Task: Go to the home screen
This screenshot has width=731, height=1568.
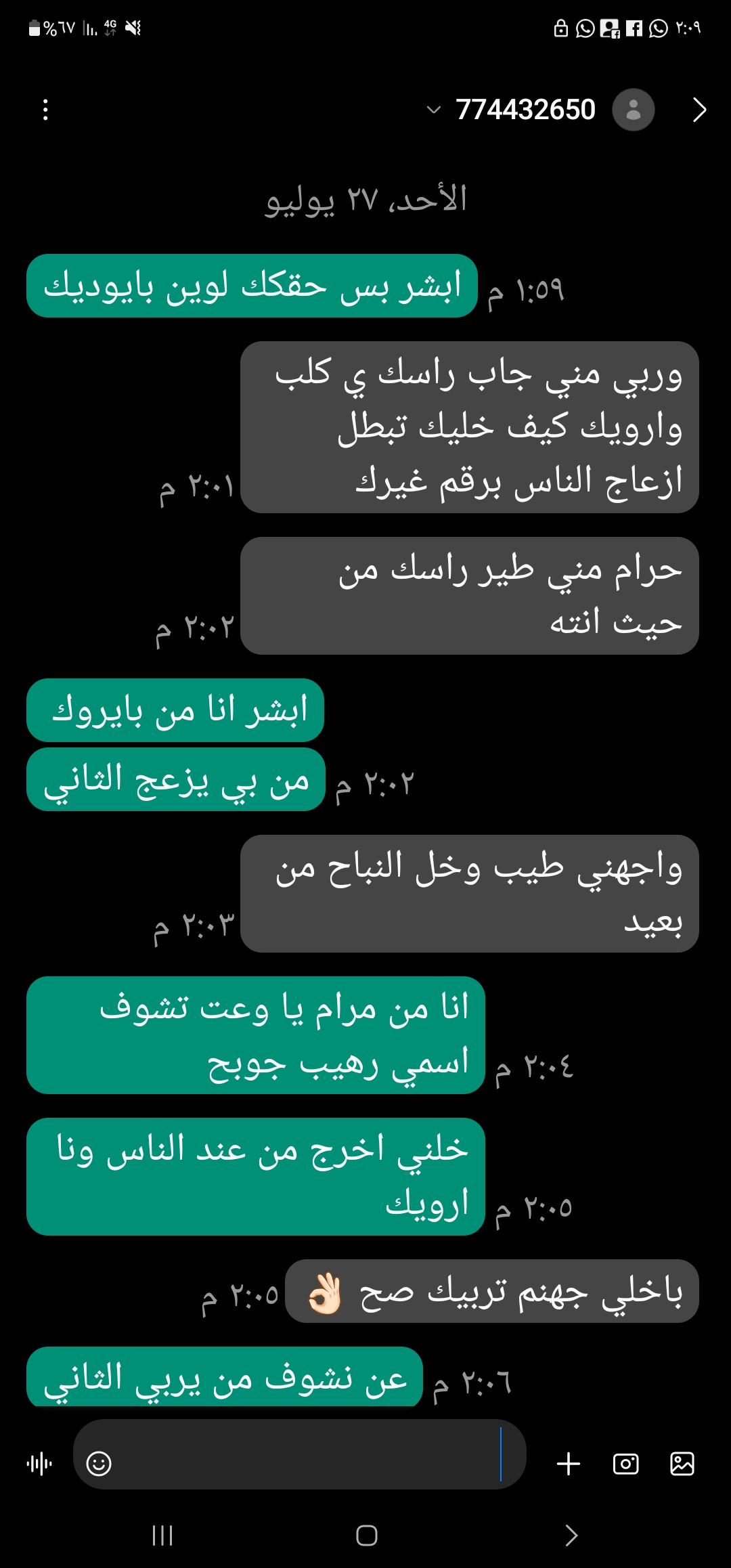Action: coord(366,1536)
